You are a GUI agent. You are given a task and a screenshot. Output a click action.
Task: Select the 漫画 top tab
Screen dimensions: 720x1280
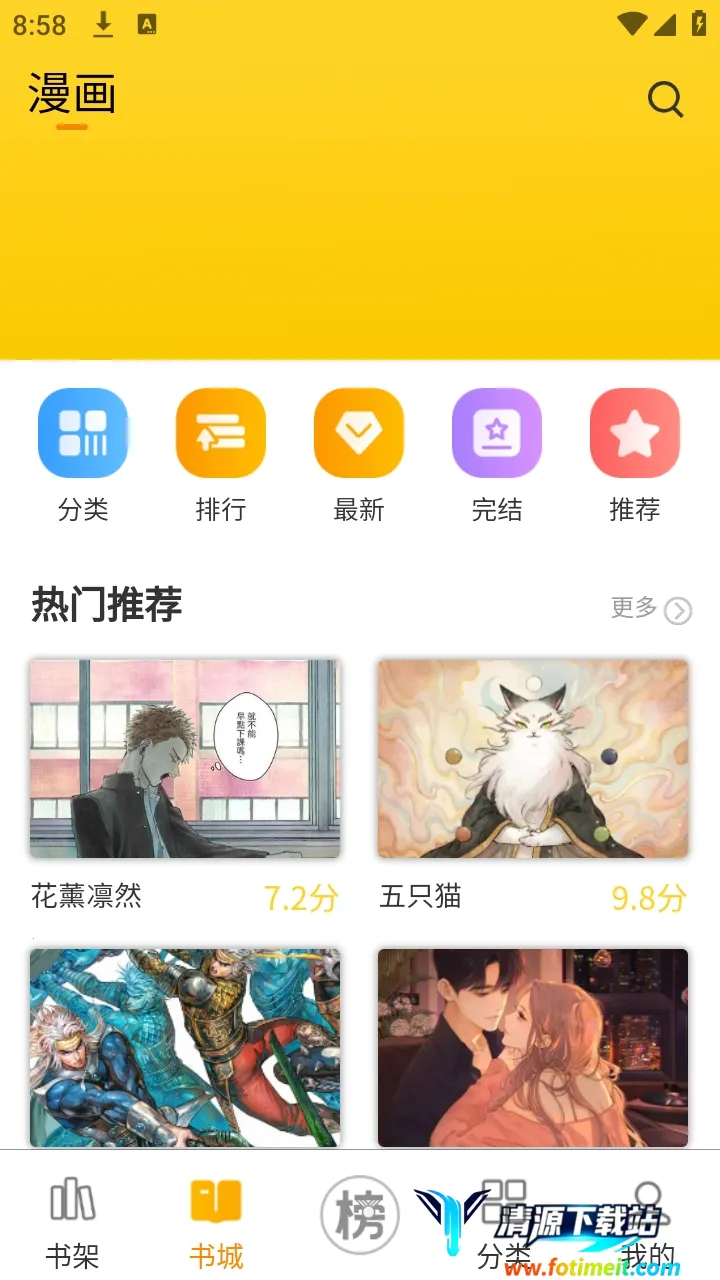tap(72, 95)
